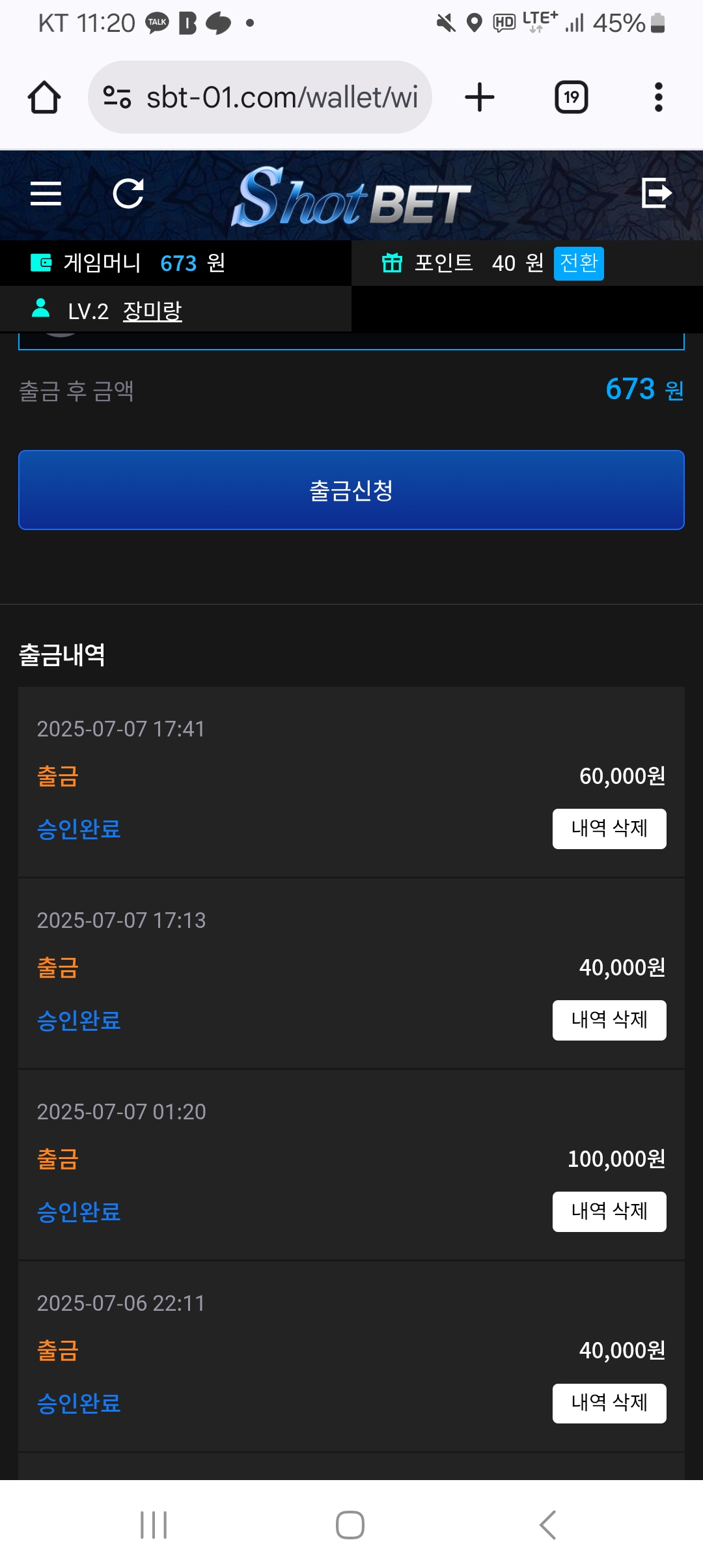Submit the 출금신청 withdrawal request
Image resolution: width=703 pixels, height=1568 pixels.
(351, 490)
